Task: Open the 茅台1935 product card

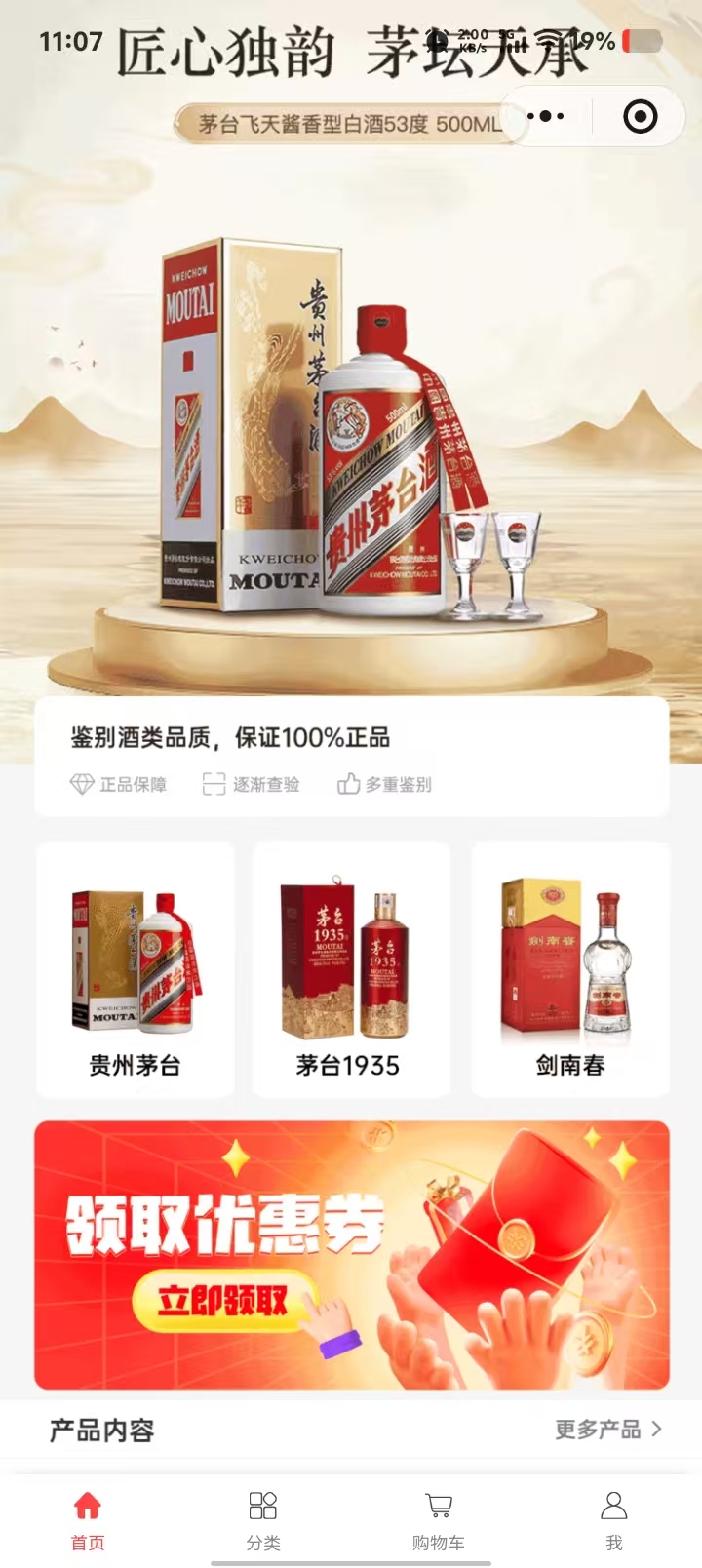Action: point(350,968)
